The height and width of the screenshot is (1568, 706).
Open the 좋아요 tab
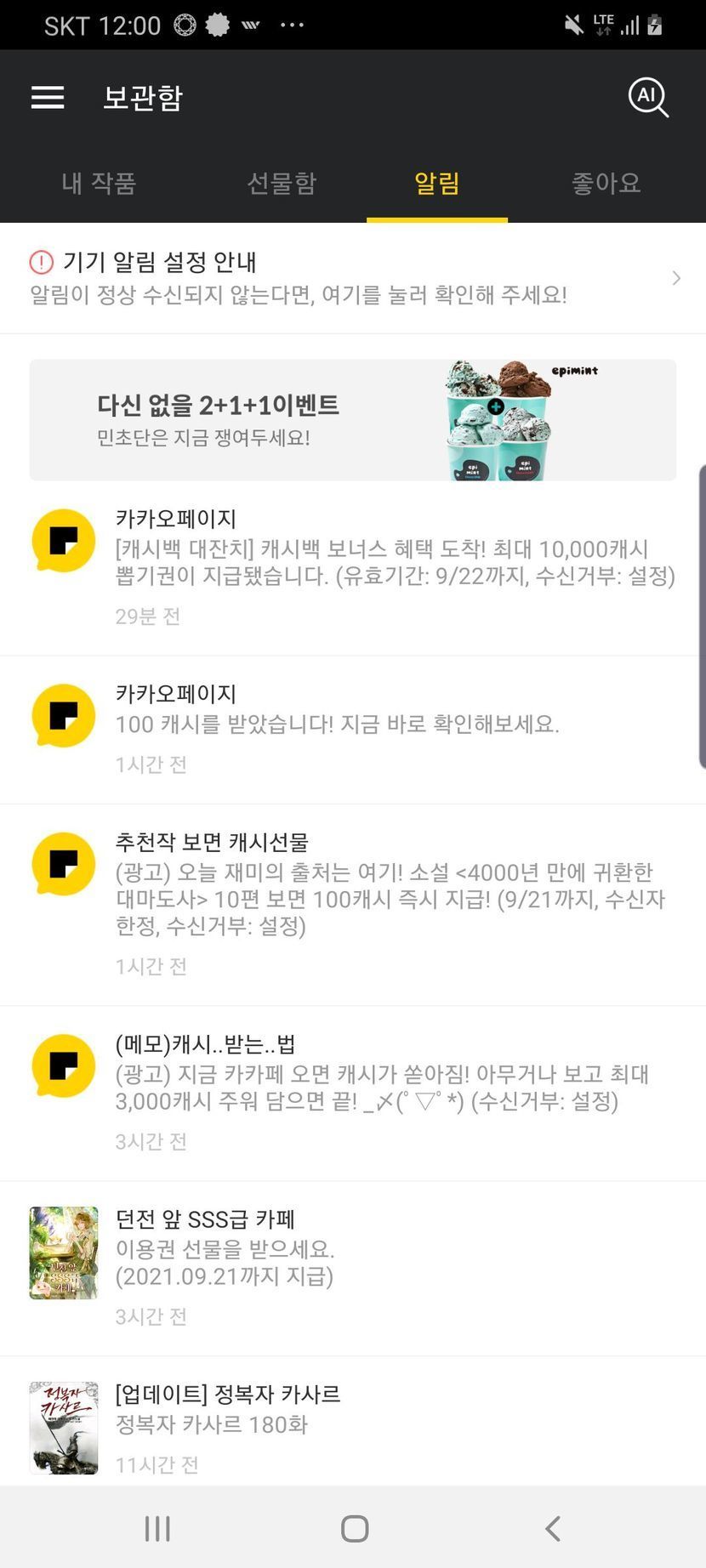[x=606, y=184]
